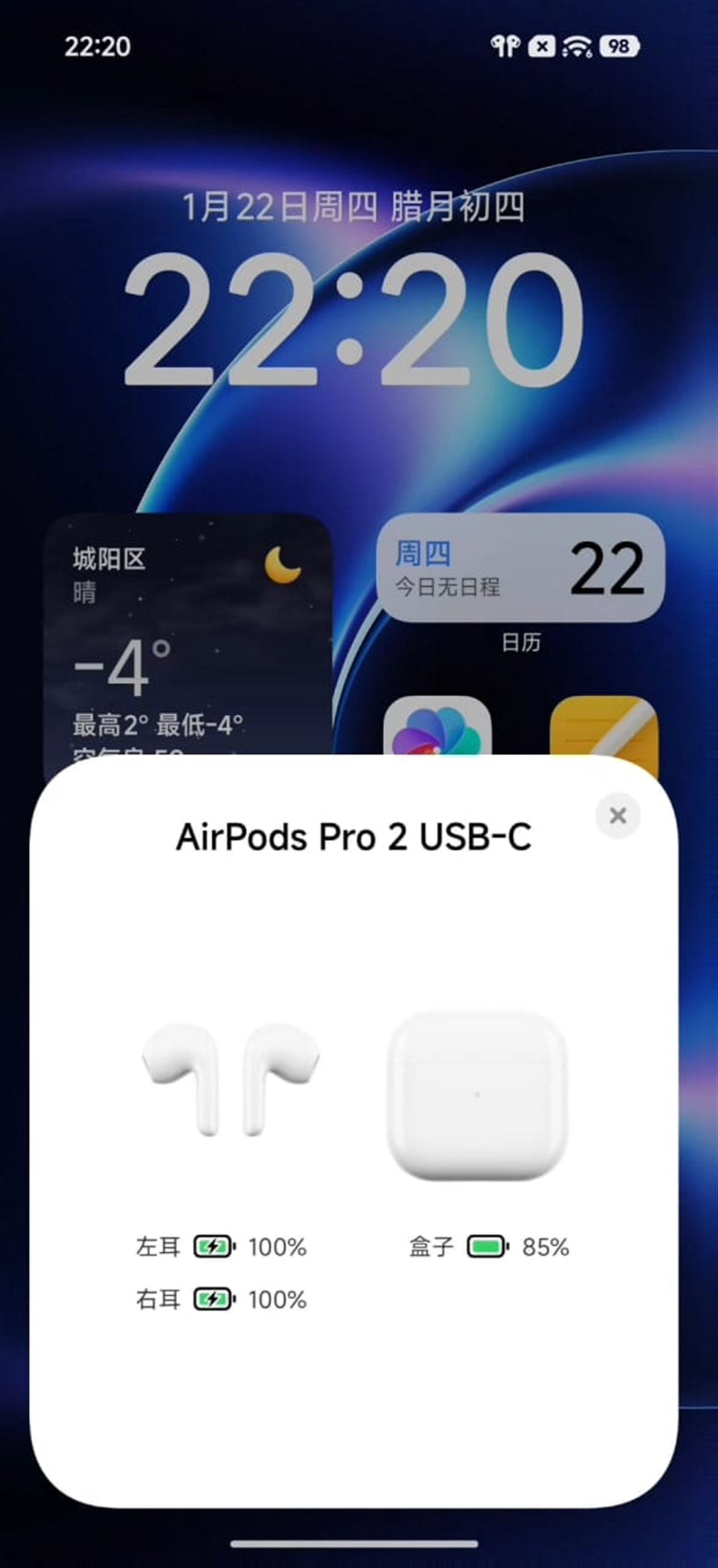Tap the right earbud charging battery icon
718x1568 pixels.
pyautogui.click(x=214, y=1299)
